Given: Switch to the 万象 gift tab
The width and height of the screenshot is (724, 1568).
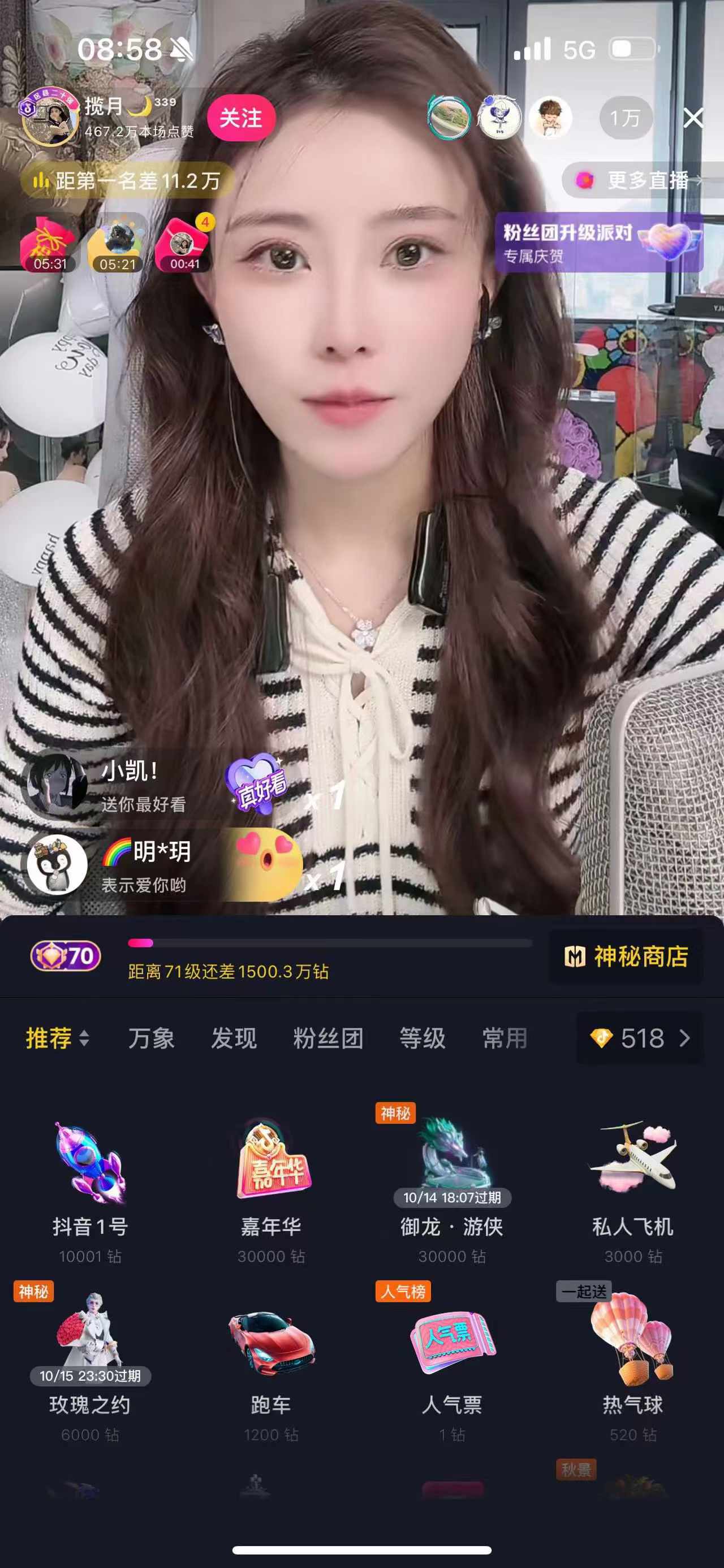Looking at the screenshot, I should (151, 1038).
